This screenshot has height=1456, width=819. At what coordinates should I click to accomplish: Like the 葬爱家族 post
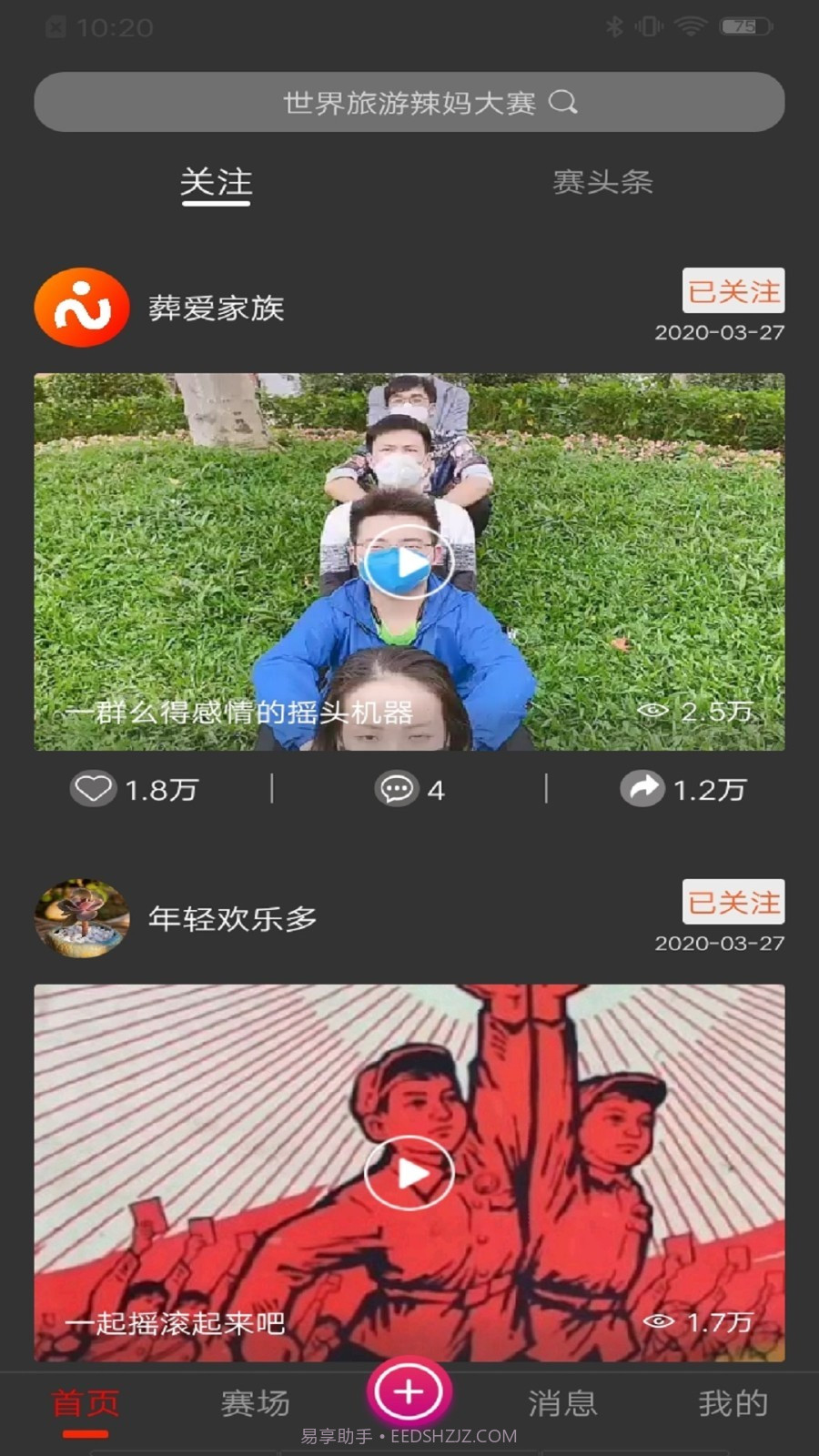tap(94, 789)
